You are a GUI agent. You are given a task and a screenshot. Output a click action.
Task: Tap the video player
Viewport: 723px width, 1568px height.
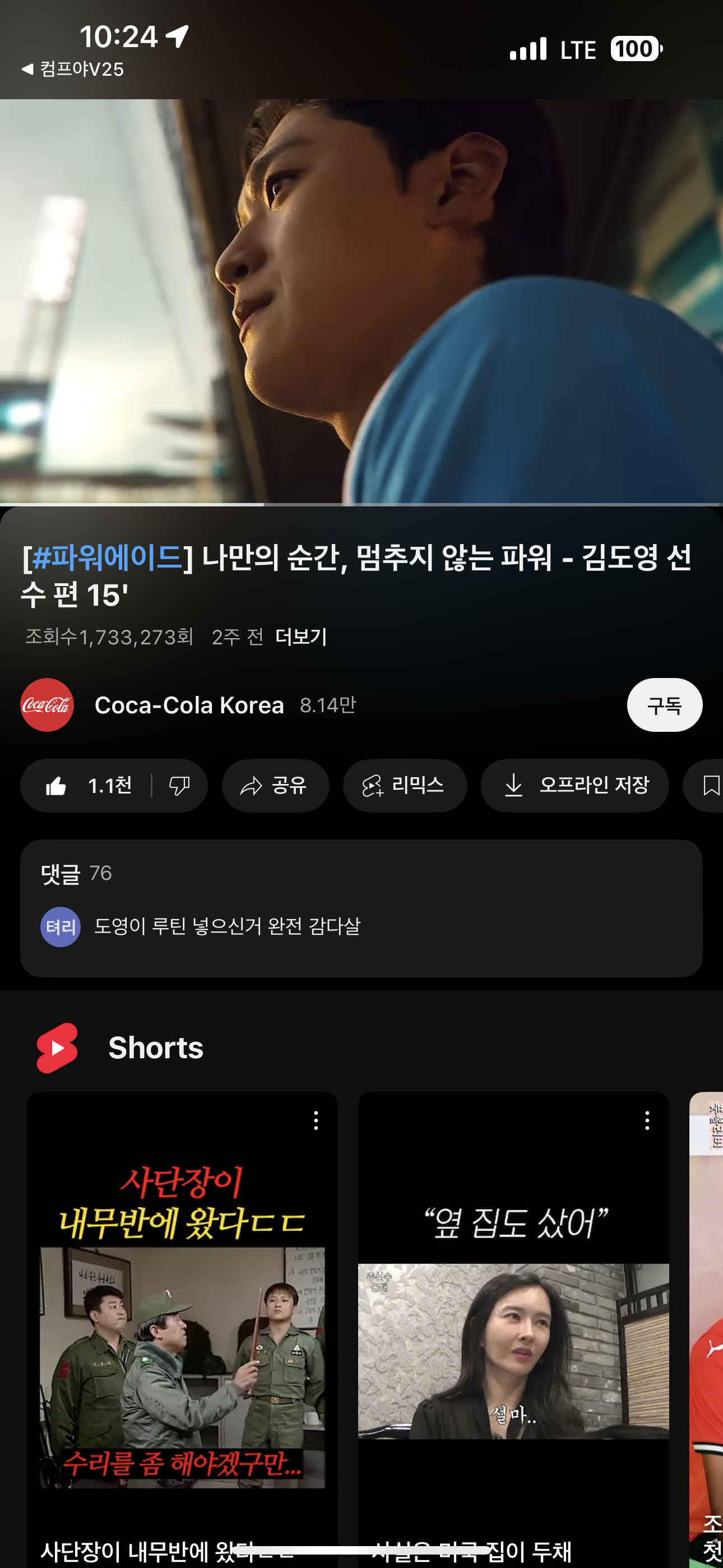[x=361, y=301]
